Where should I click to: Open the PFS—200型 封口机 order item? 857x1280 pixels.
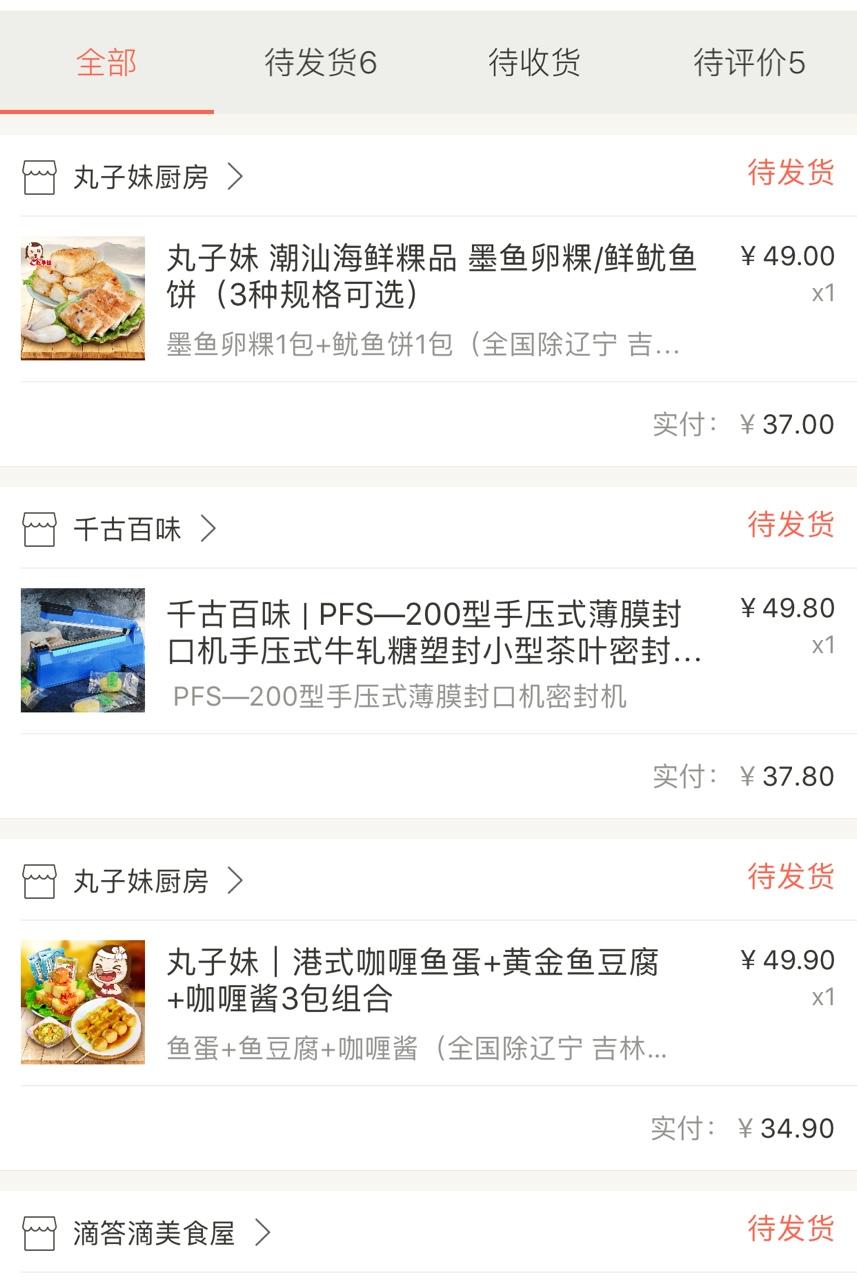click(431, 650)
